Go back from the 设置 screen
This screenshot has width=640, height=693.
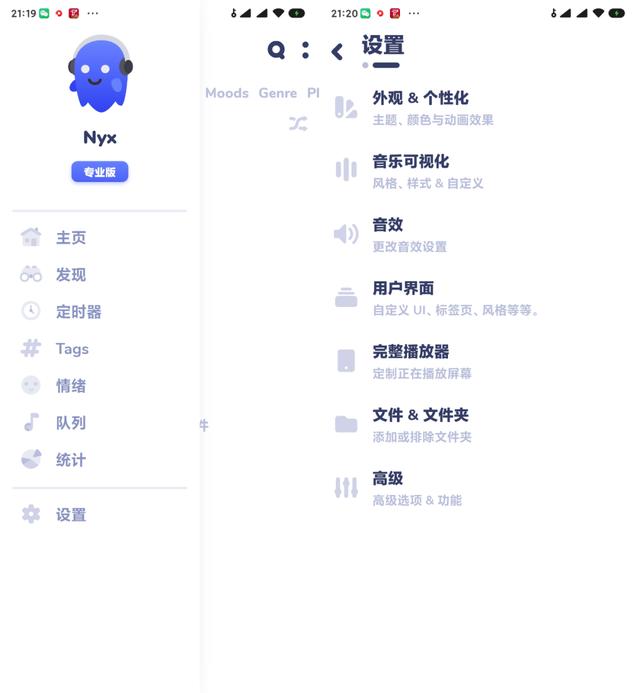click(337, 51)
